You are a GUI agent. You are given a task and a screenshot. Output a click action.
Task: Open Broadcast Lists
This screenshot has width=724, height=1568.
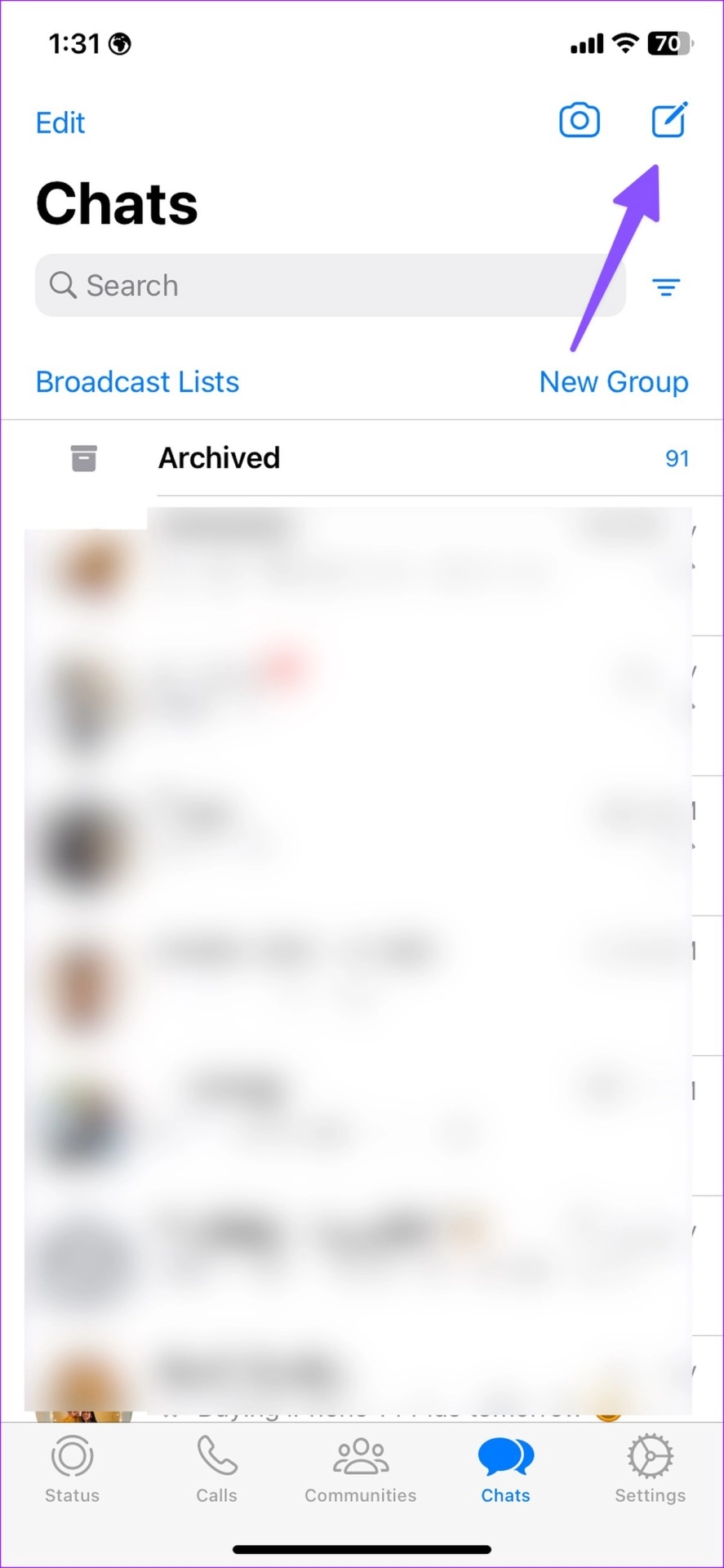point(137,381)
